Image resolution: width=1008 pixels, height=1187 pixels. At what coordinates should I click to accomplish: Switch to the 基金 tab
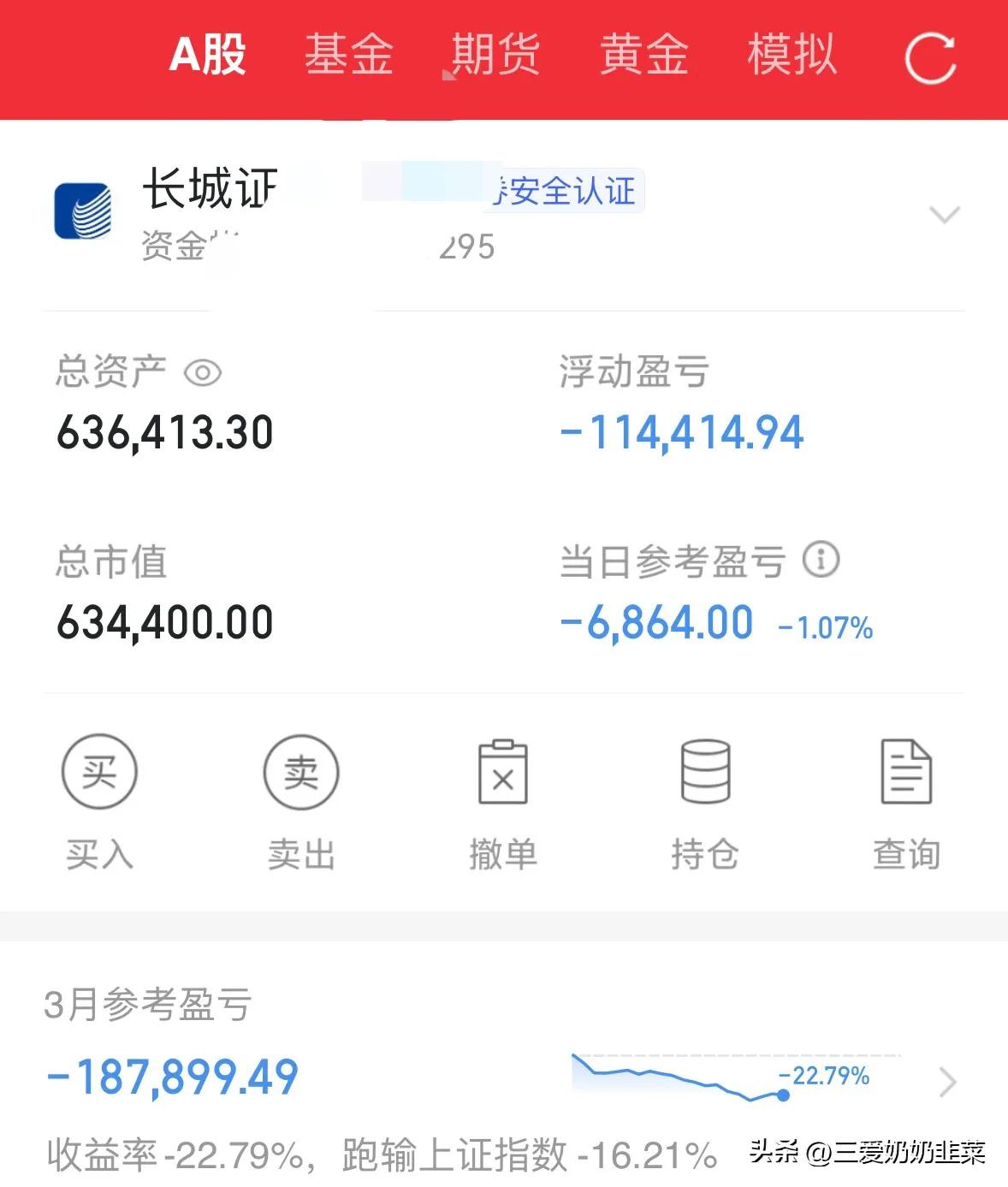point(349,56)
